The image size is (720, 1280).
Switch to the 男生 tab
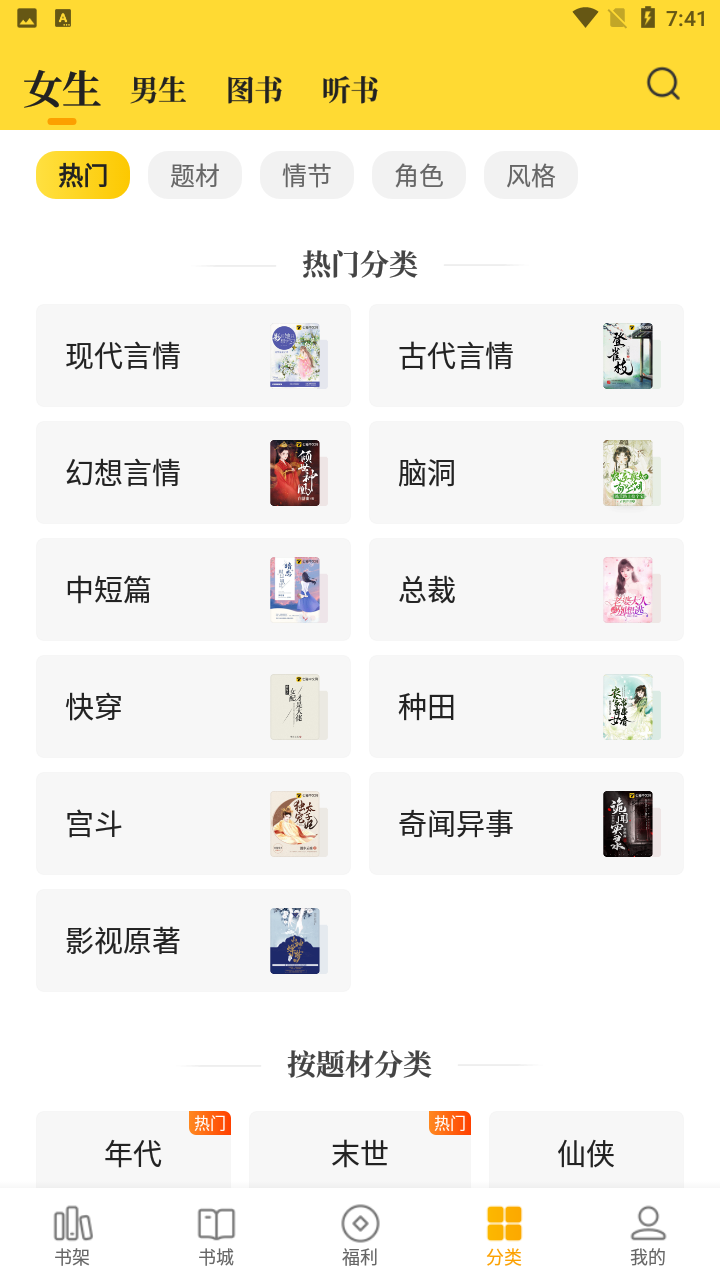[158, 90]
